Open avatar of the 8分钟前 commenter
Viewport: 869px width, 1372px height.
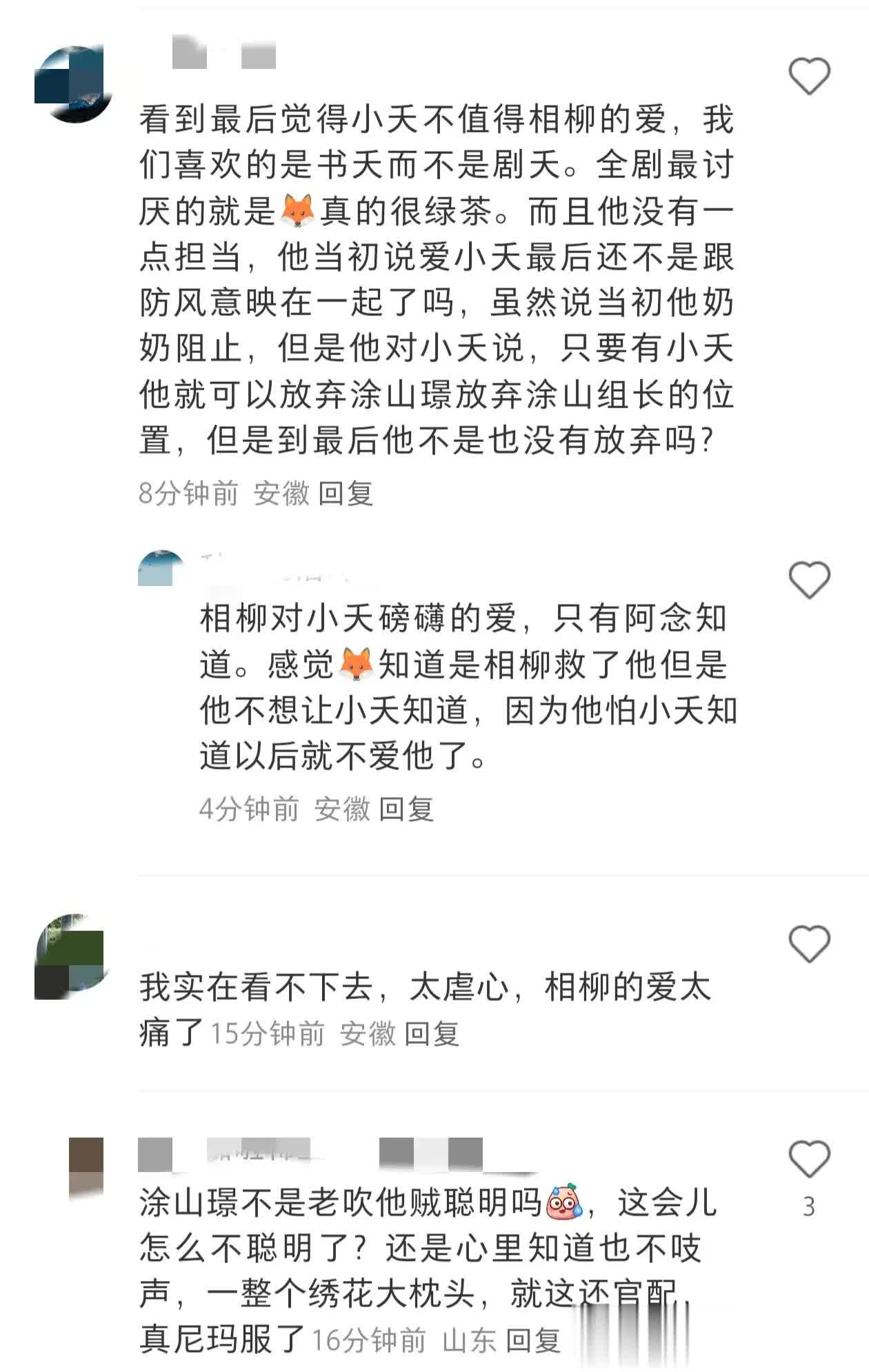pyautogui.click(x=72, y=85)
